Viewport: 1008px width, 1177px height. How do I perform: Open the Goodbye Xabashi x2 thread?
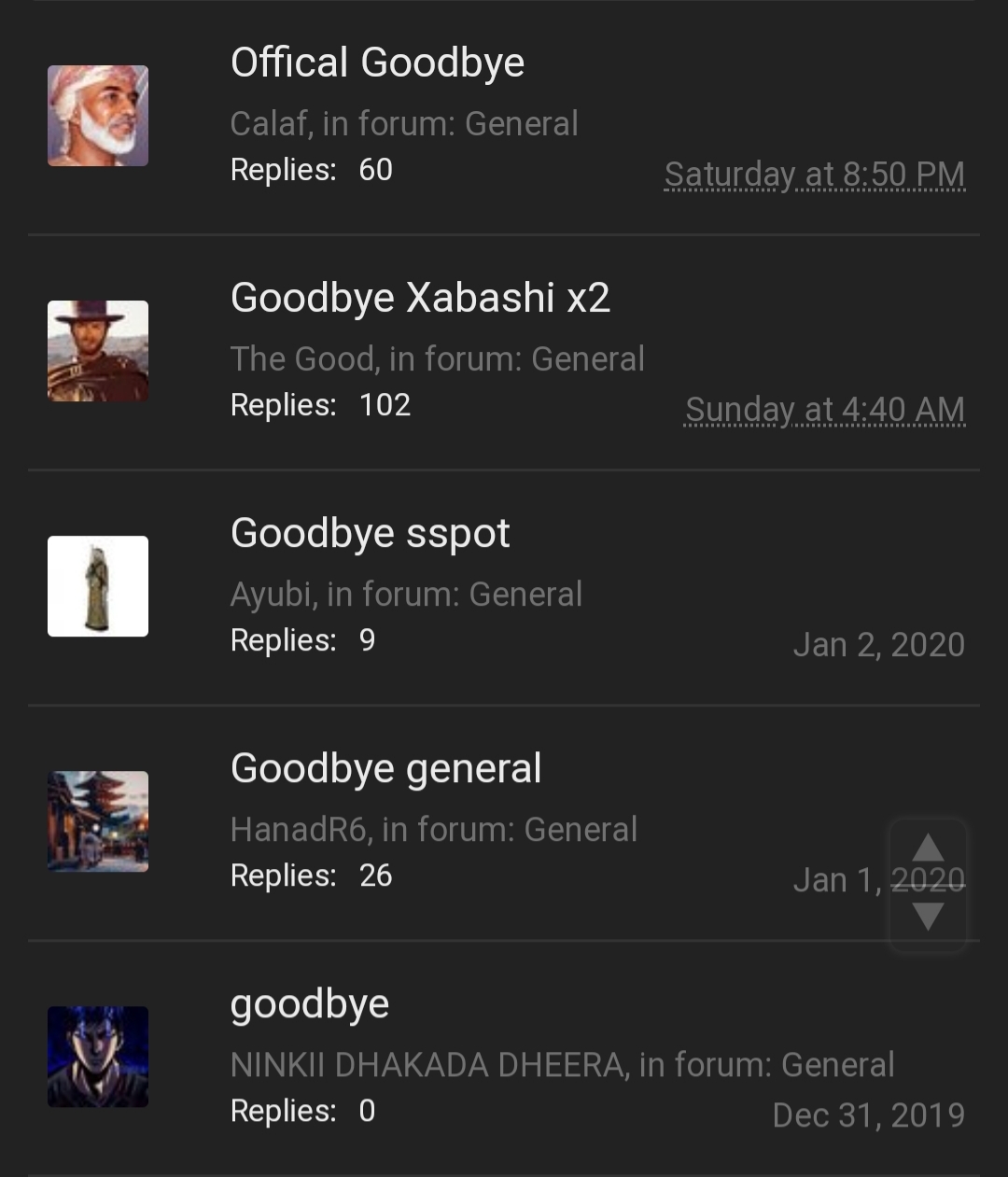pyautogui.click(x=420, y=298)
